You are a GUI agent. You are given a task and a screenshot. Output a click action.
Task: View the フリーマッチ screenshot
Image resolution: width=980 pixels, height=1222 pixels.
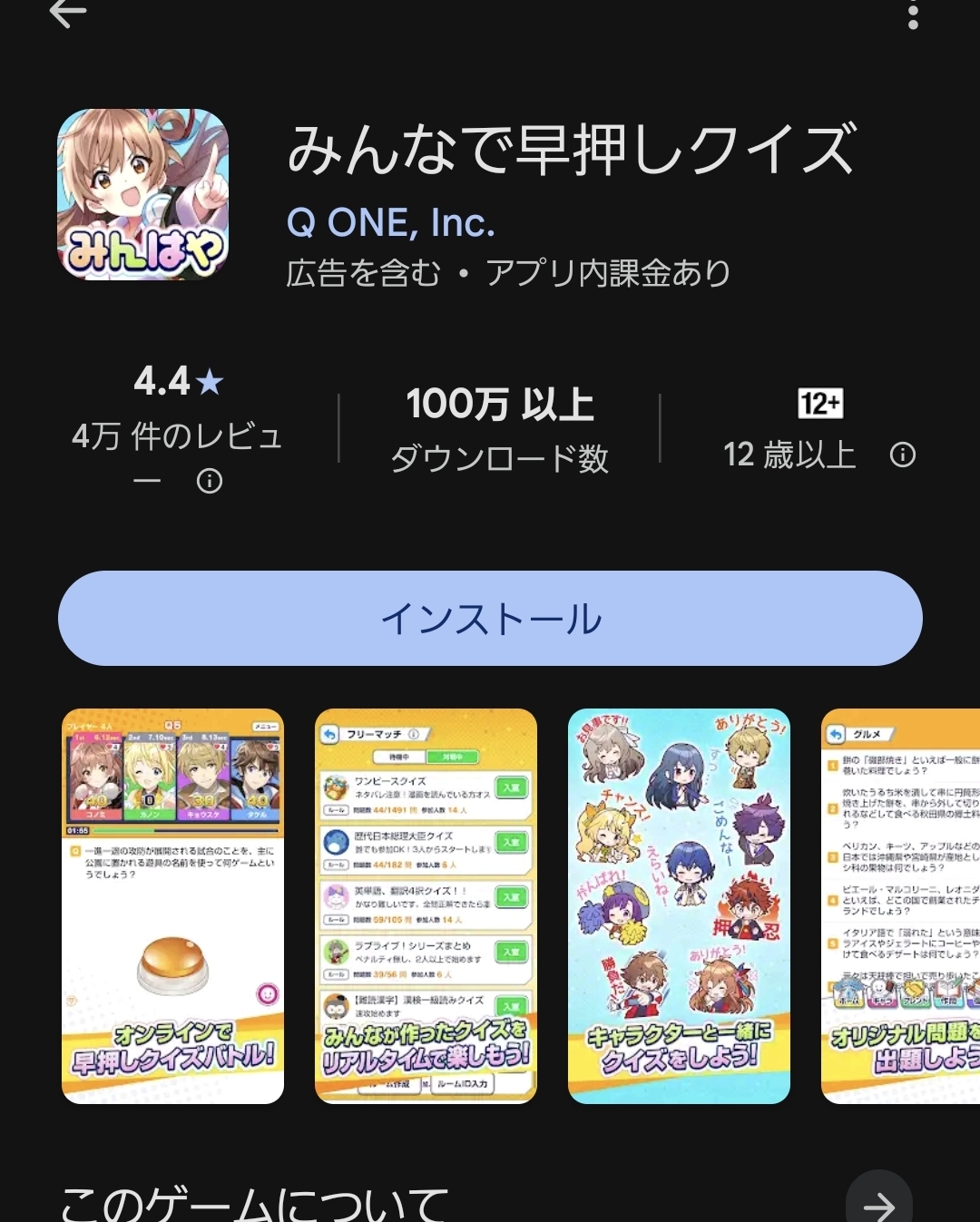pyautogui.click(x=426, y=905)
